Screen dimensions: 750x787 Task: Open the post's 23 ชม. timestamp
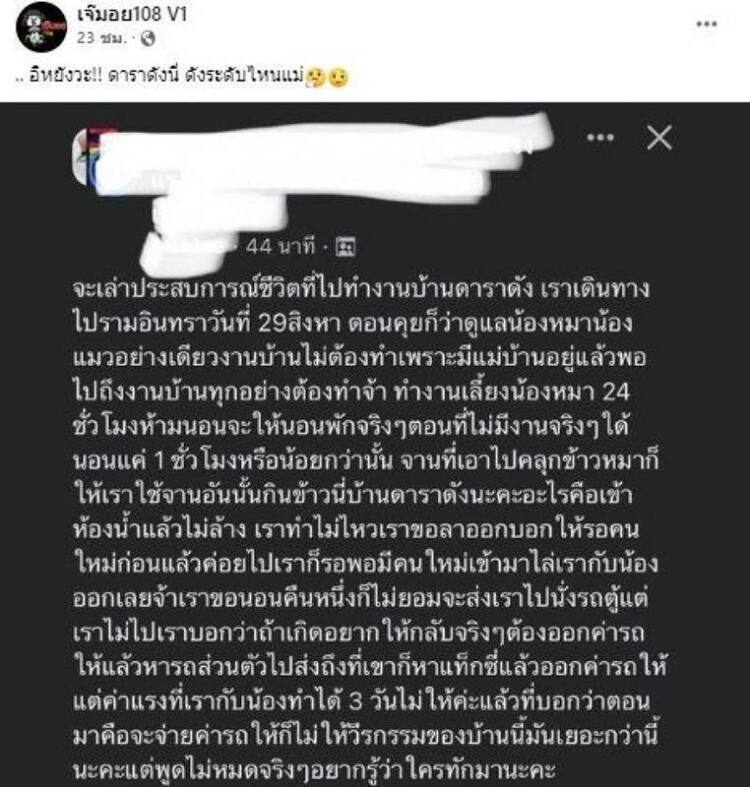(97, 39)
